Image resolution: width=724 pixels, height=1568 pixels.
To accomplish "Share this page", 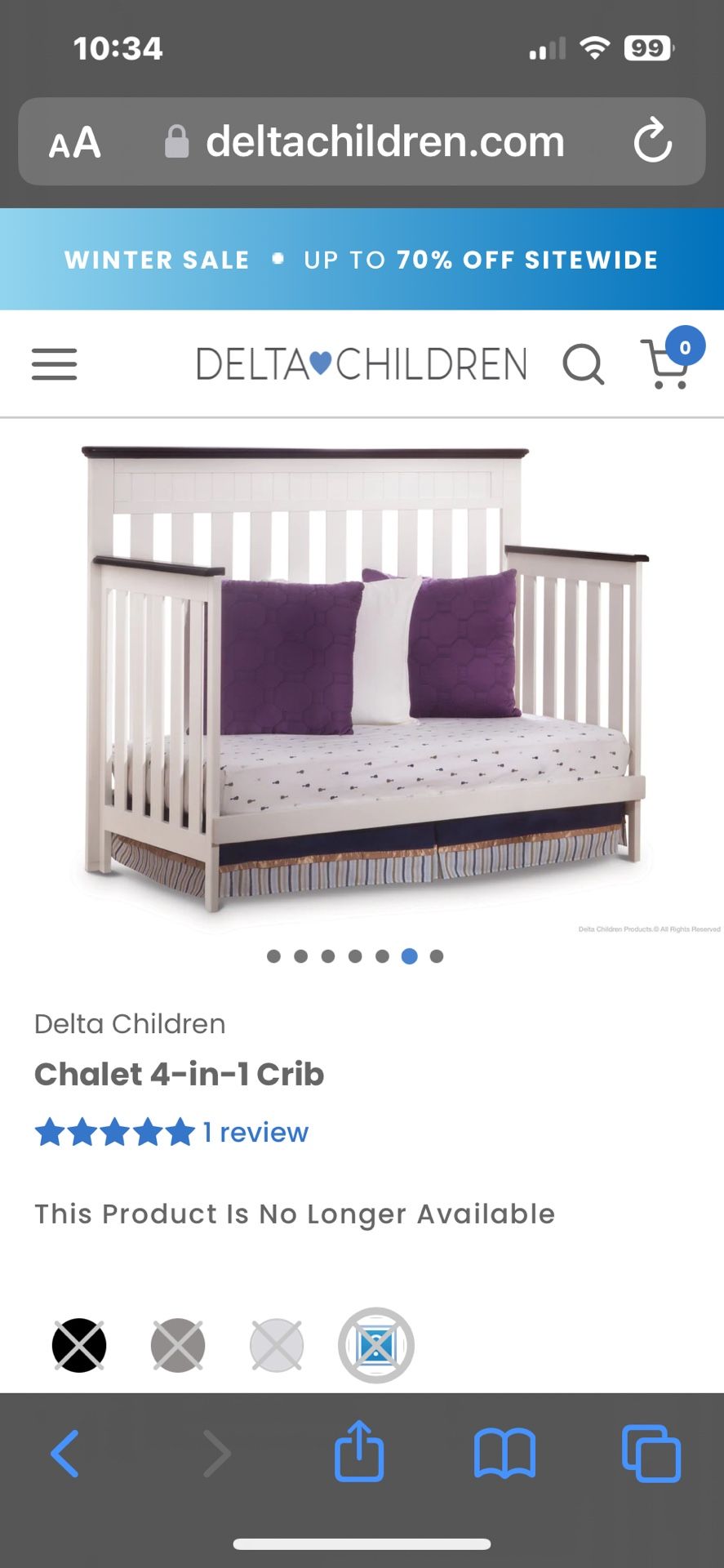I will 359,1450.
